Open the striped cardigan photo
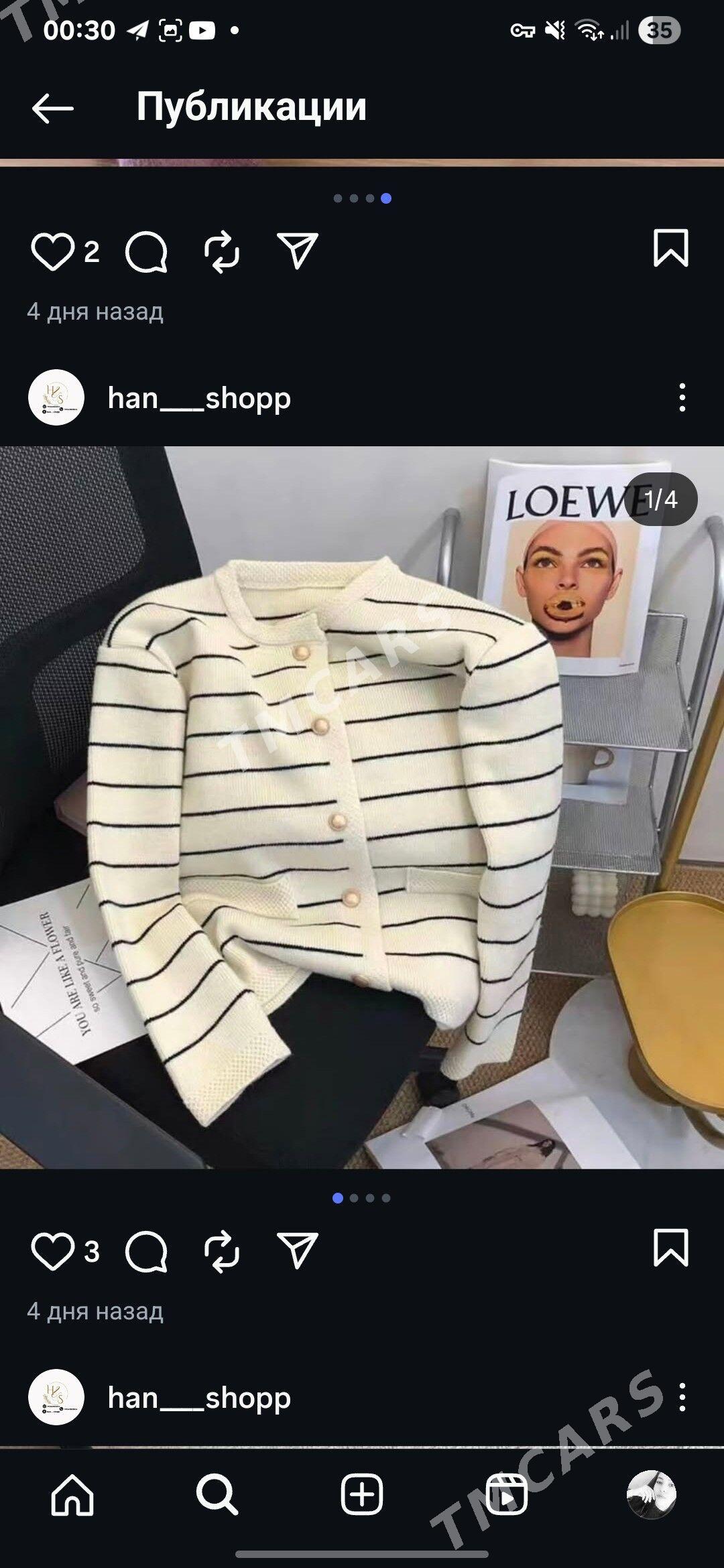This screenshot has width=724, height=1568. [362, 807]
